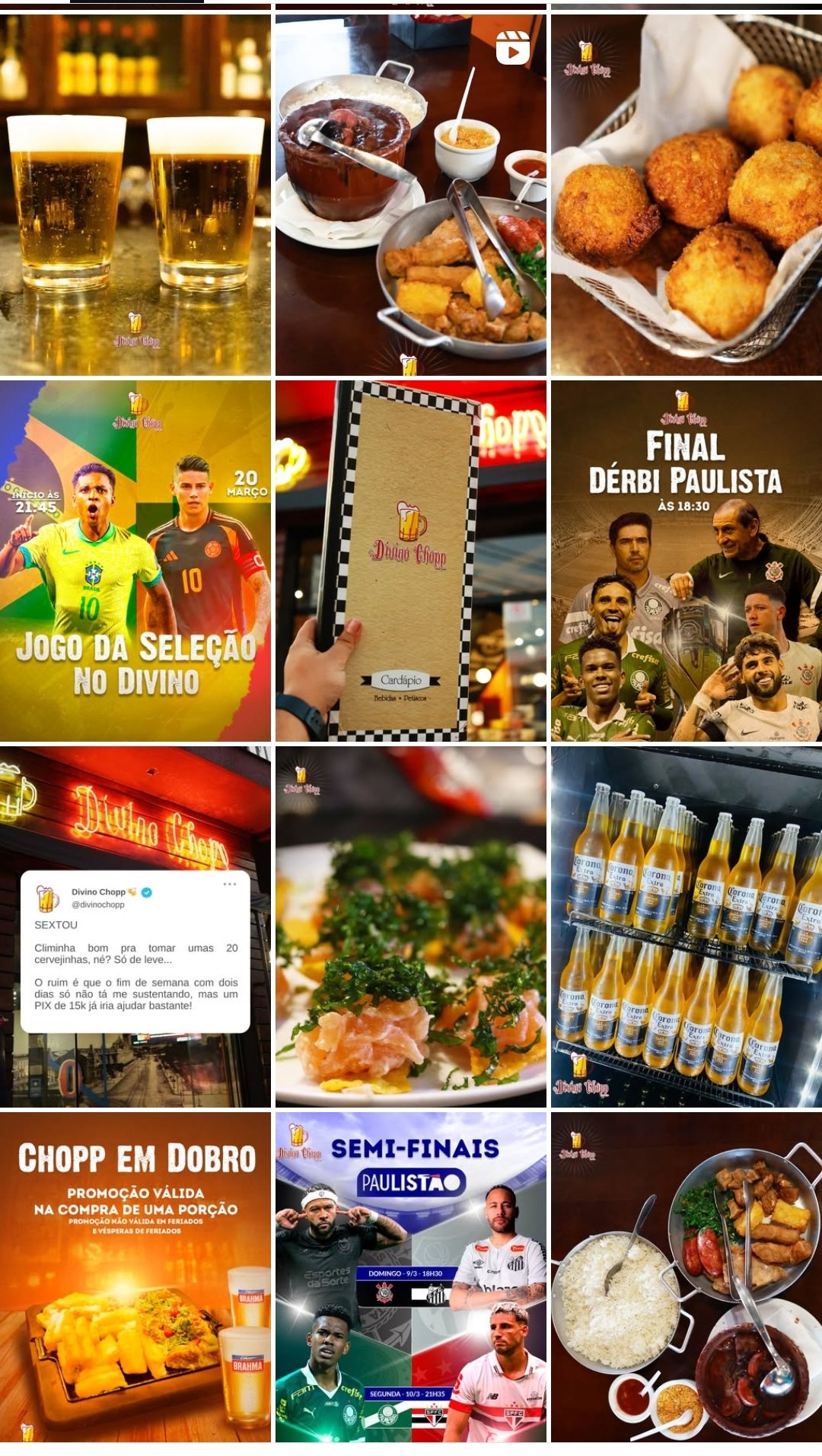Open the Cardápio menu photo post

410,561
